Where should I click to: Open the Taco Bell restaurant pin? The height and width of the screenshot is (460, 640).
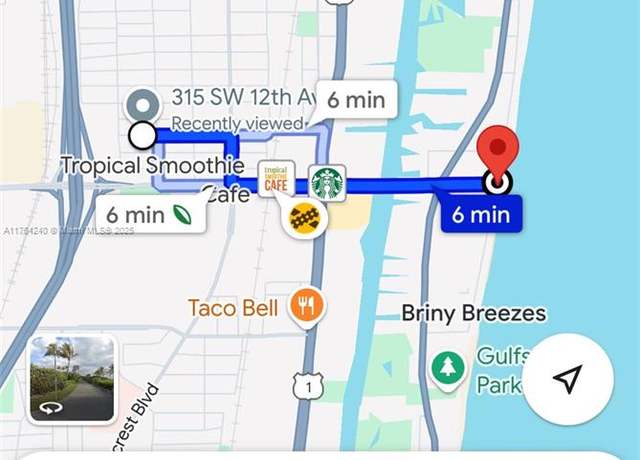307,307
